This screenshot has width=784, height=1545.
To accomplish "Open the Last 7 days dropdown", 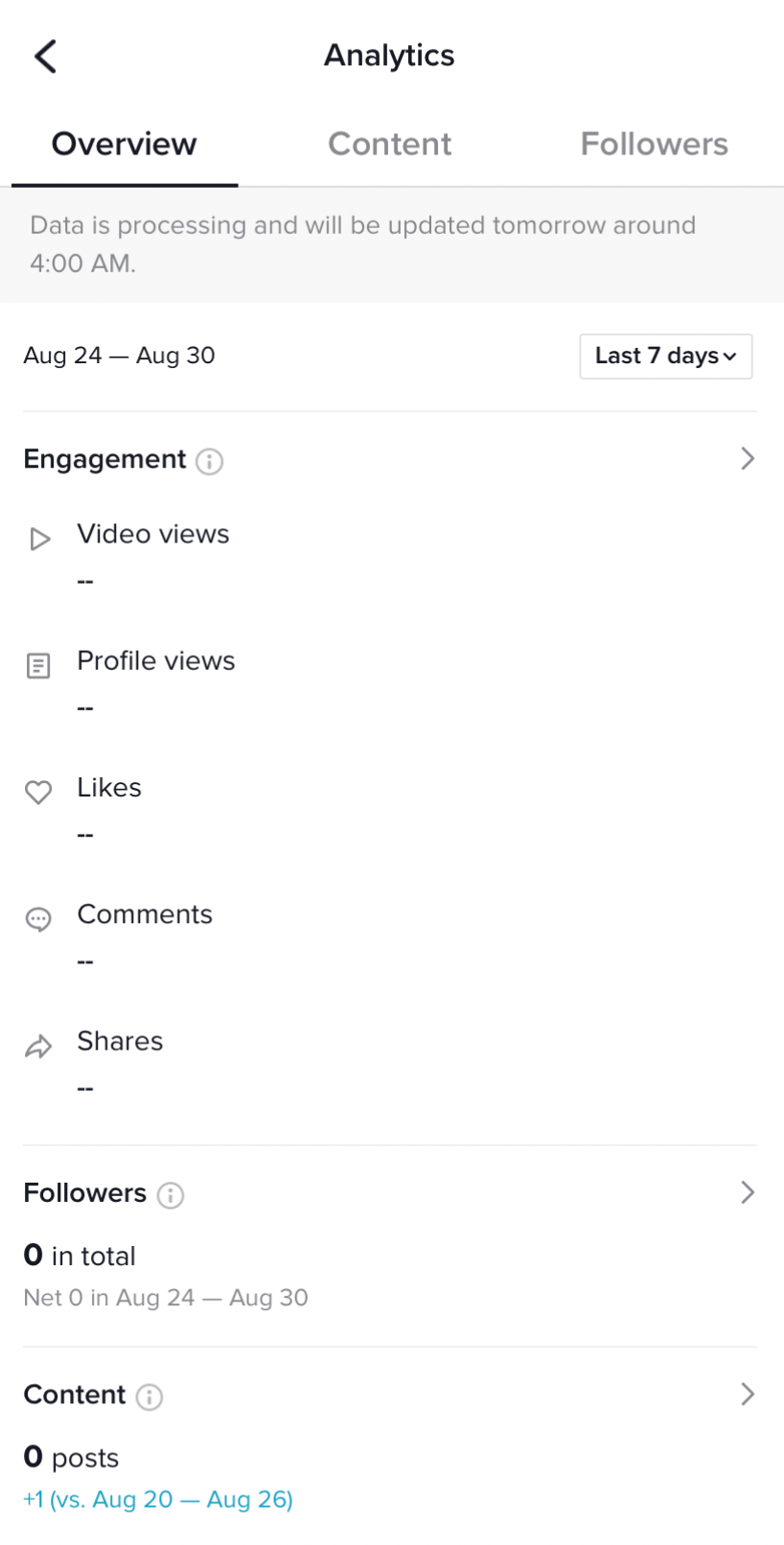I will [666, 356].
